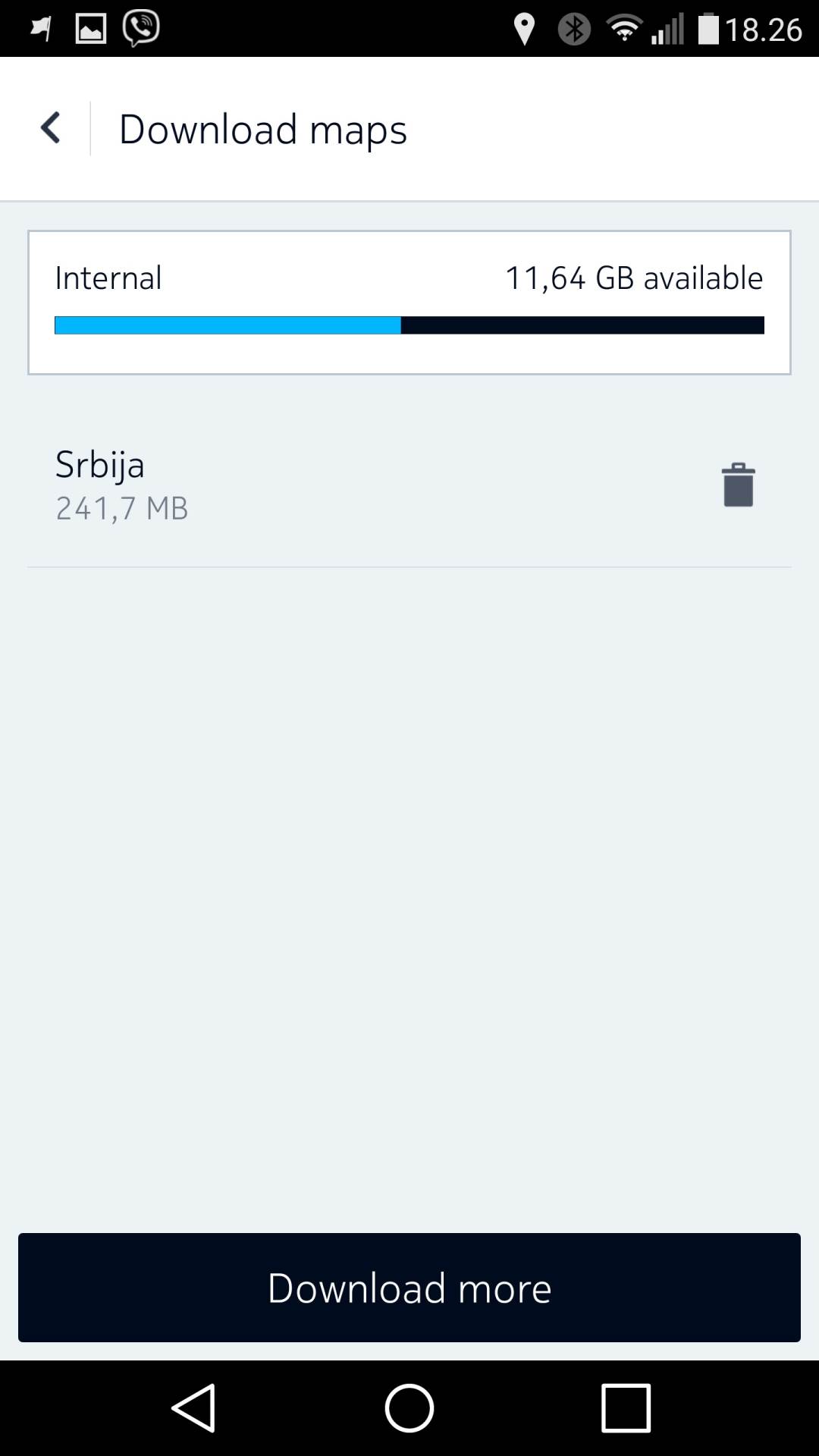Tap the system home button
This screenshot has width=819, height=1456.
[x=409, y=1407]
